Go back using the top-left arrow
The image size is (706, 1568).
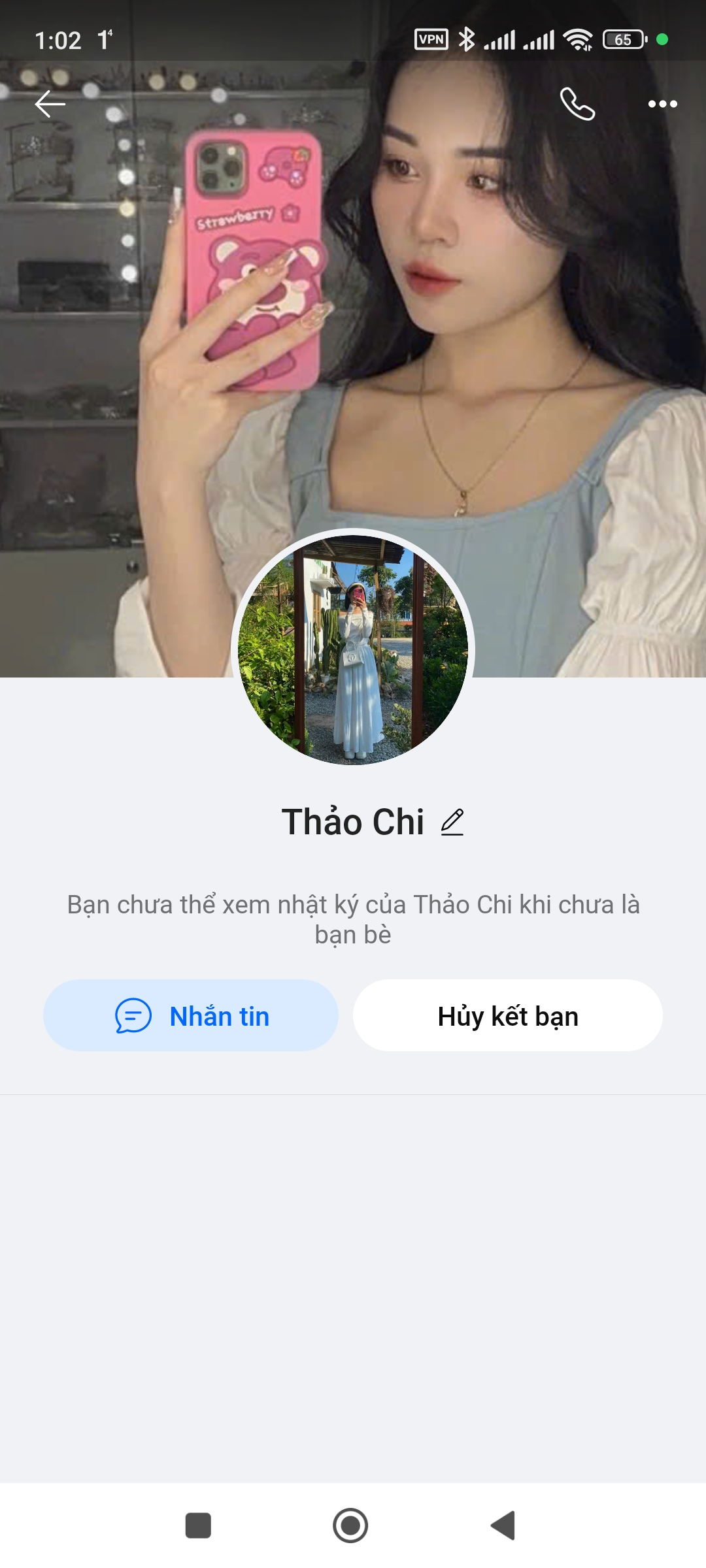click(50, 104)
